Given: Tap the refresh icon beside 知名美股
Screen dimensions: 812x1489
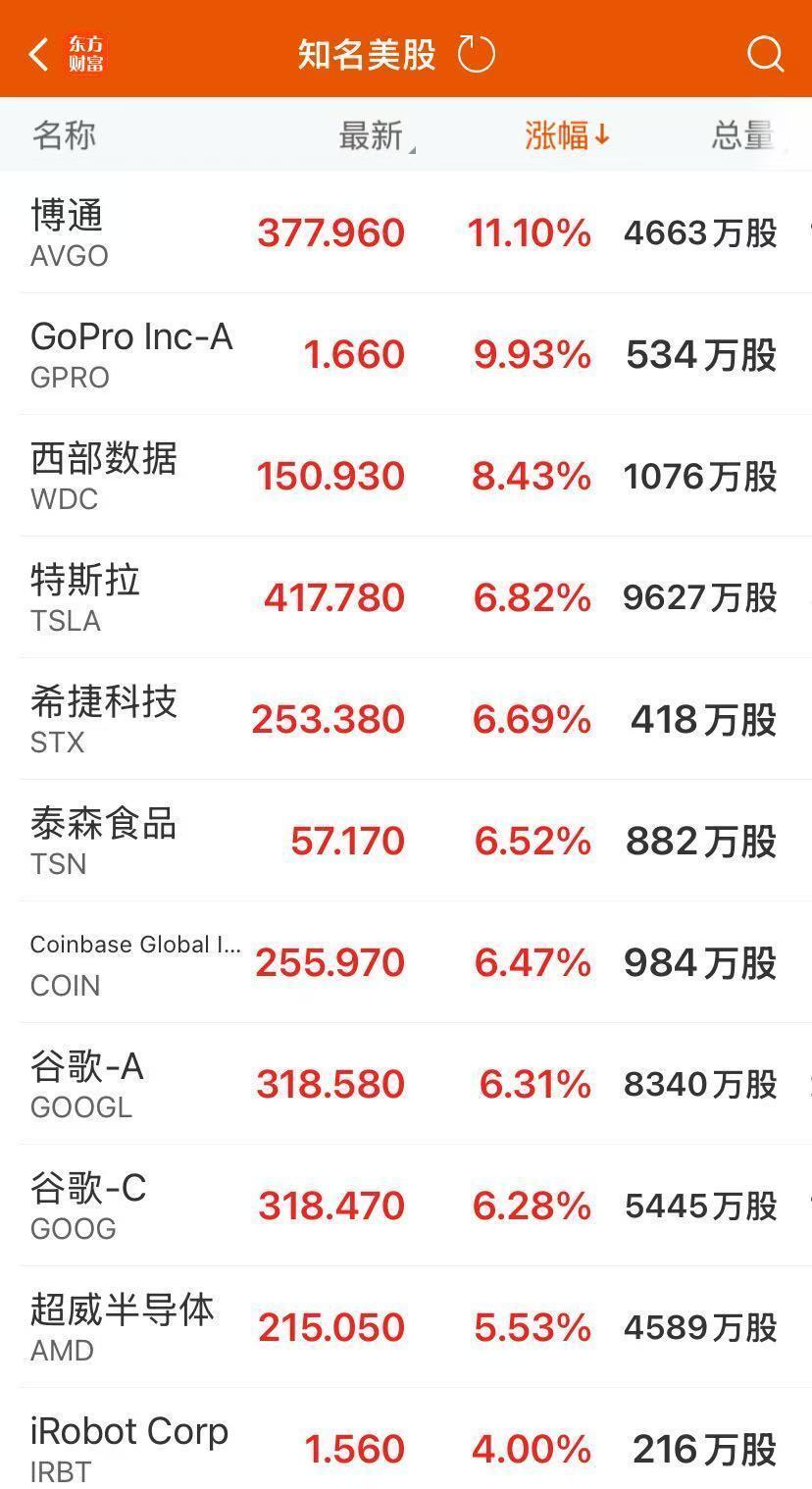Looking at the screenshot, I should (x=477, y=54).
